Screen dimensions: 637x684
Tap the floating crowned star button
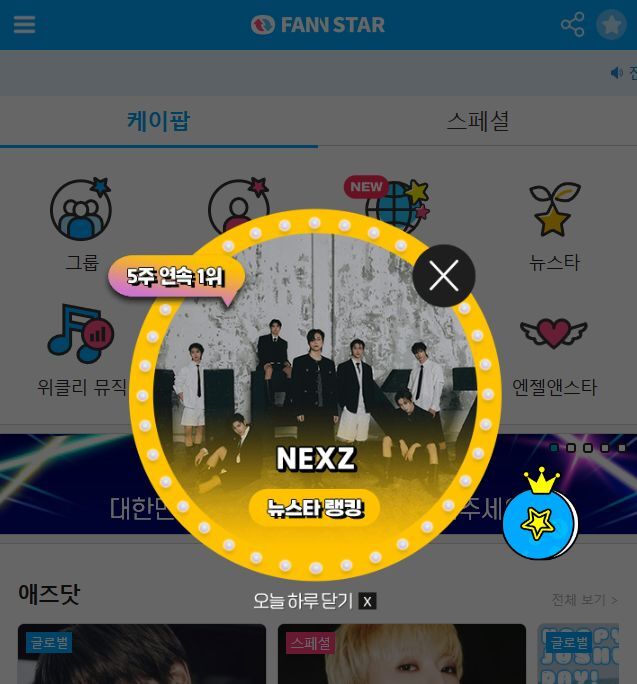pos(539,521)
